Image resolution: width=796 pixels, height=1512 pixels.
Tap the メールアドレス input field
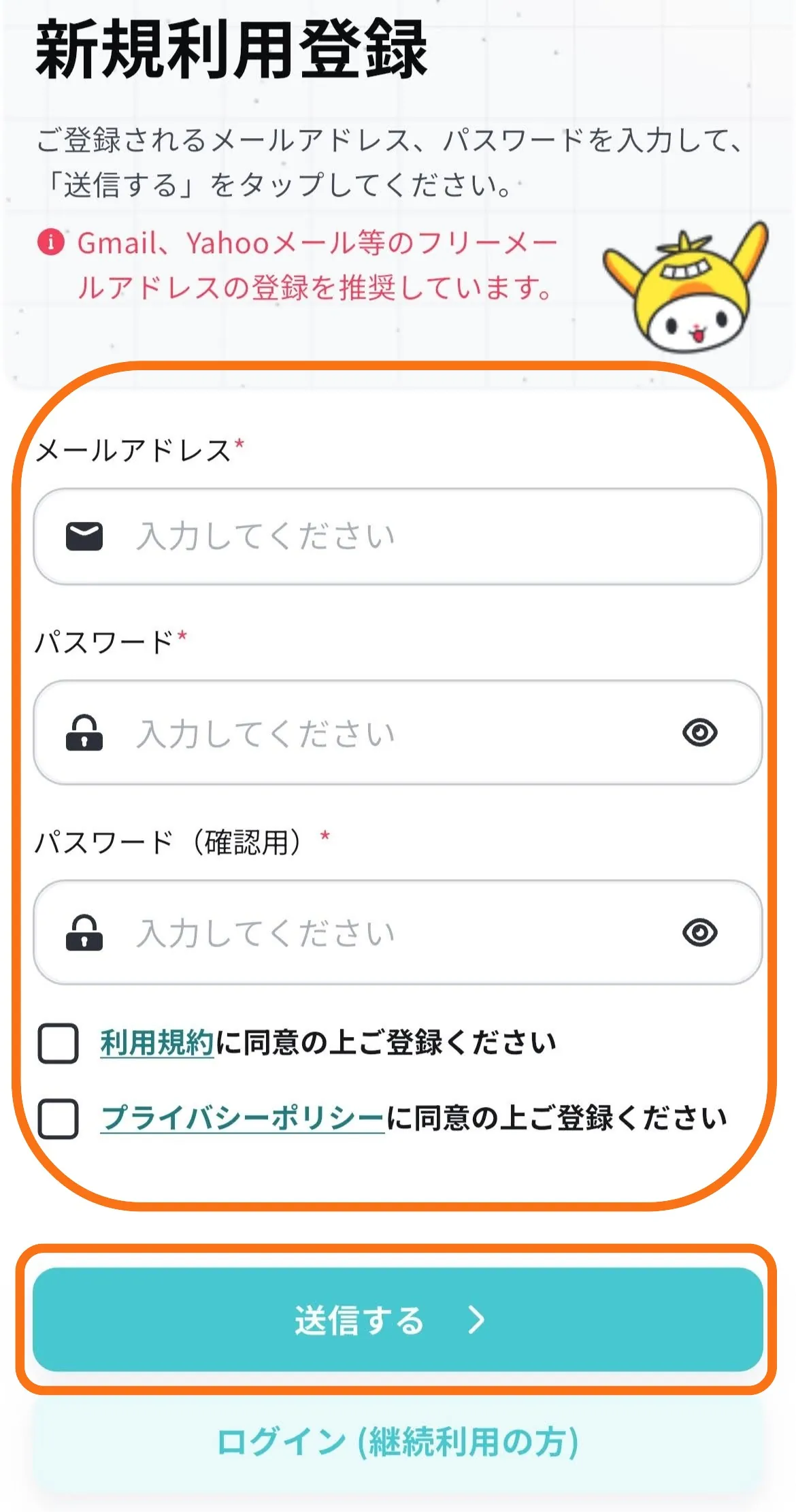[397, 536]
